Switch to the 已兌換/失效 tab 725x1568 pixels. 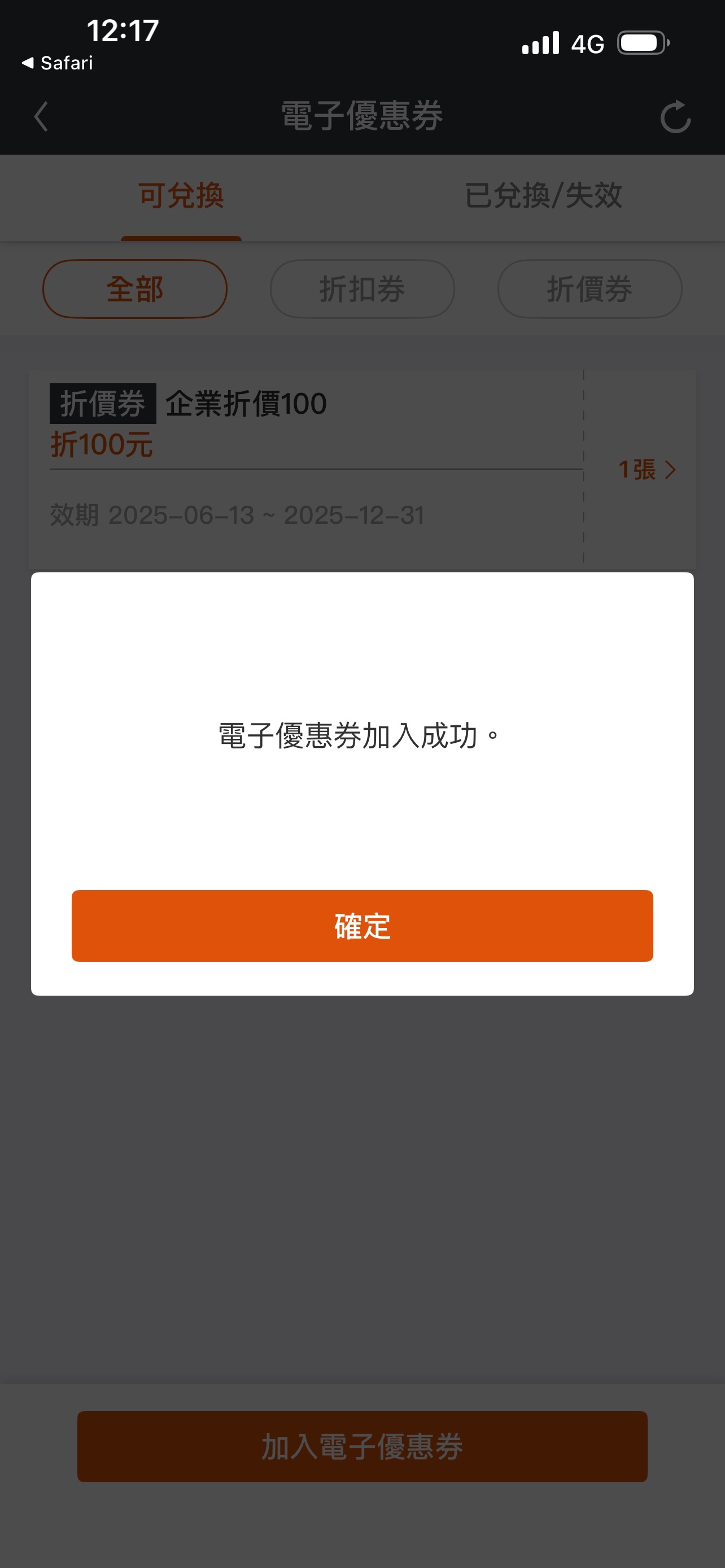[x=543, y=196]
